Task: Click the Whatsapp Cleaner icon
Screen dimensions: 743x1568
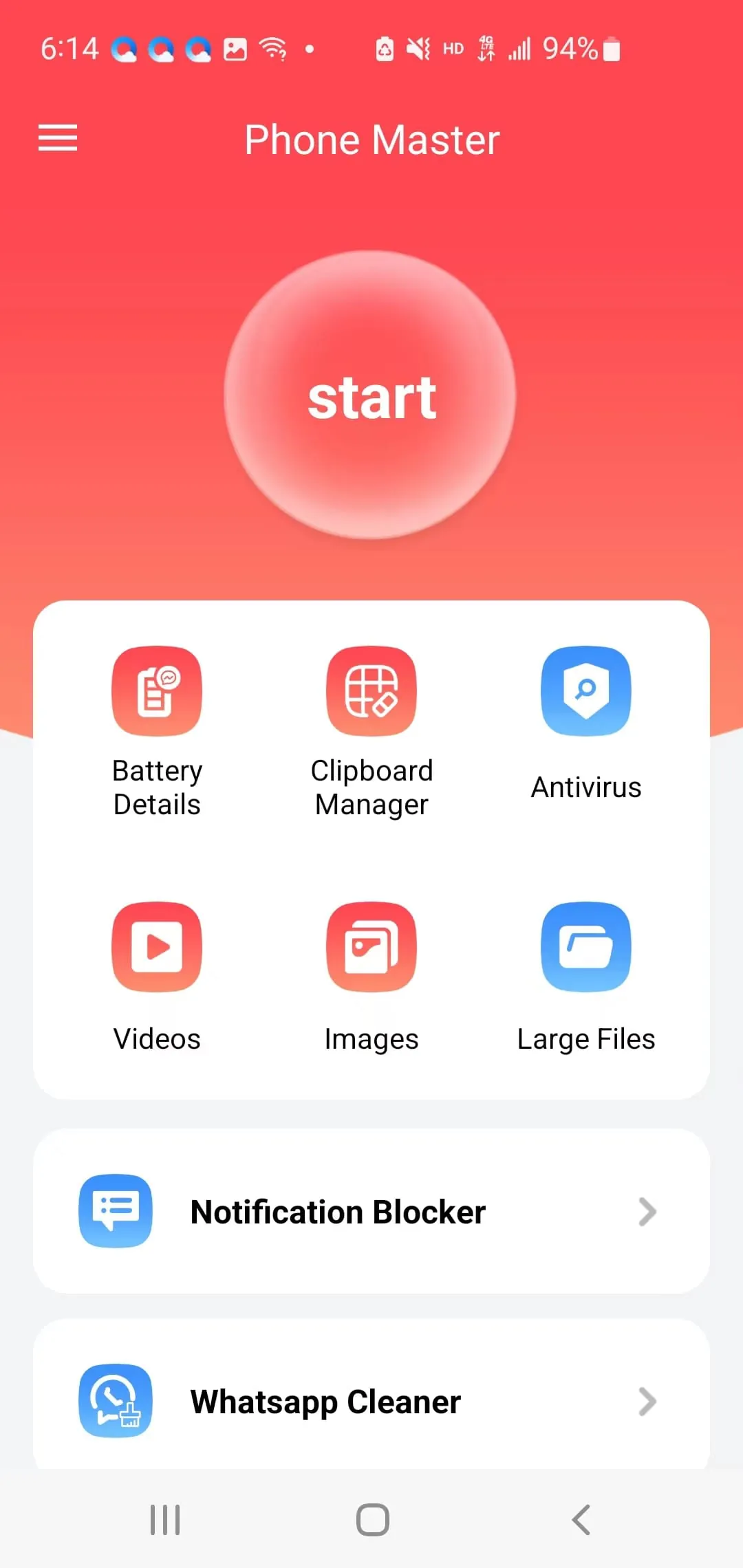Action: pyautogui.click(x=115, y=1401)
